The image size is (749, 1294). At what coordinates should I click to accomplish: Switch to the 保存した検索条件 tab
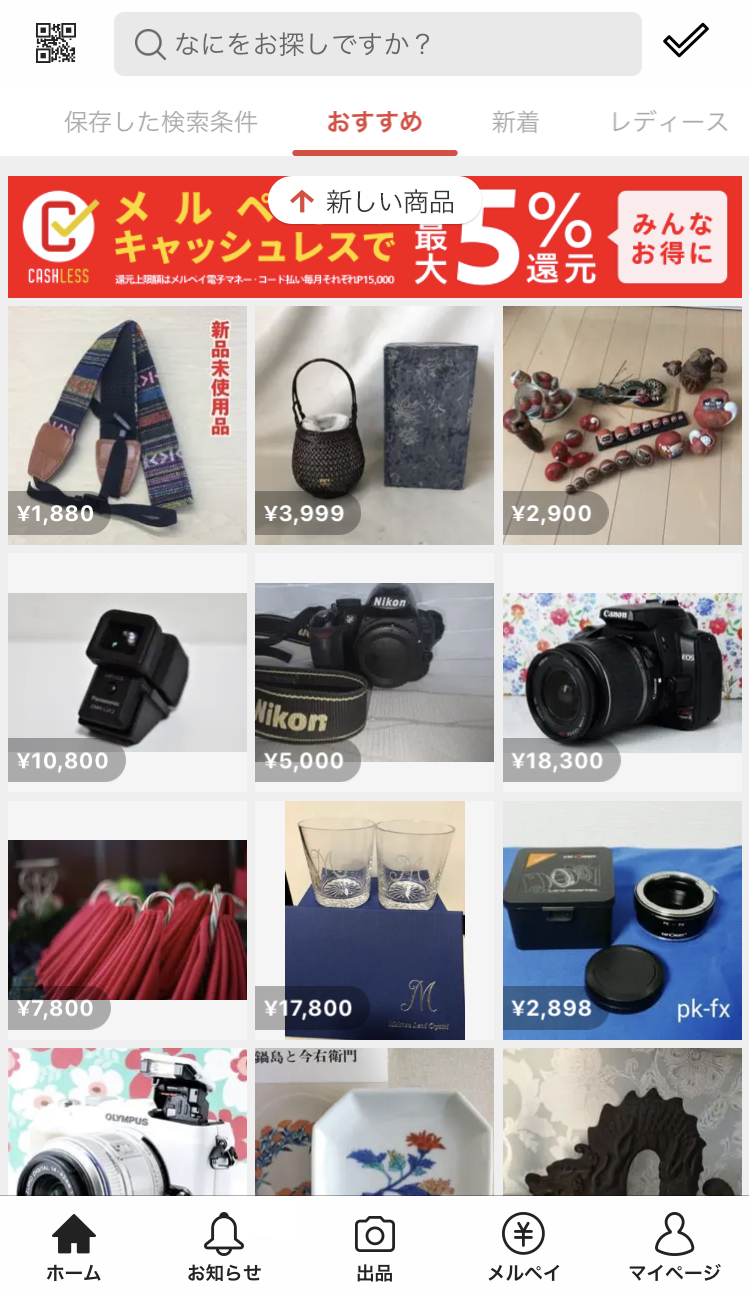(161, 122)
